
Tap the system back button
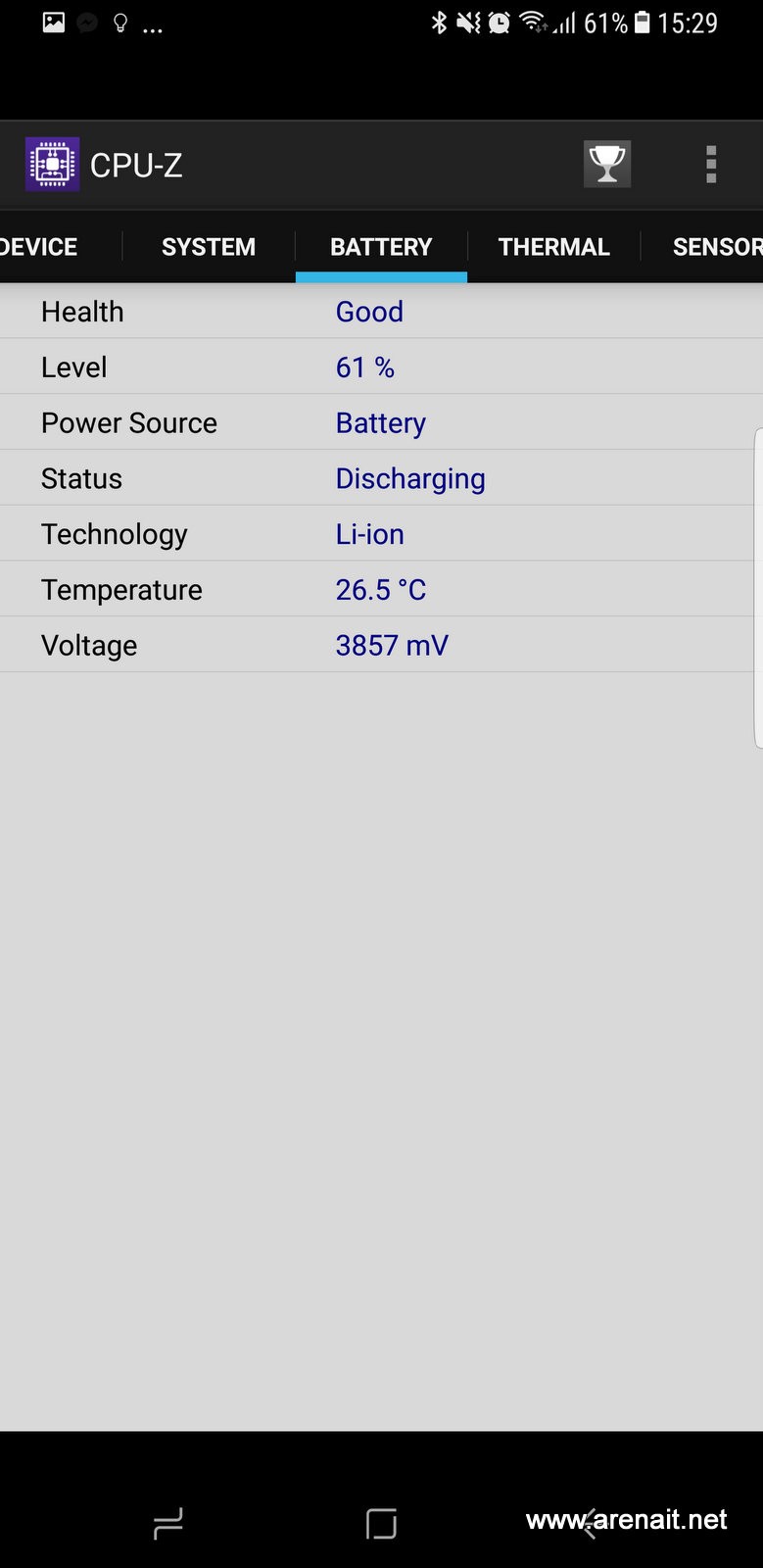[590, 1524]
